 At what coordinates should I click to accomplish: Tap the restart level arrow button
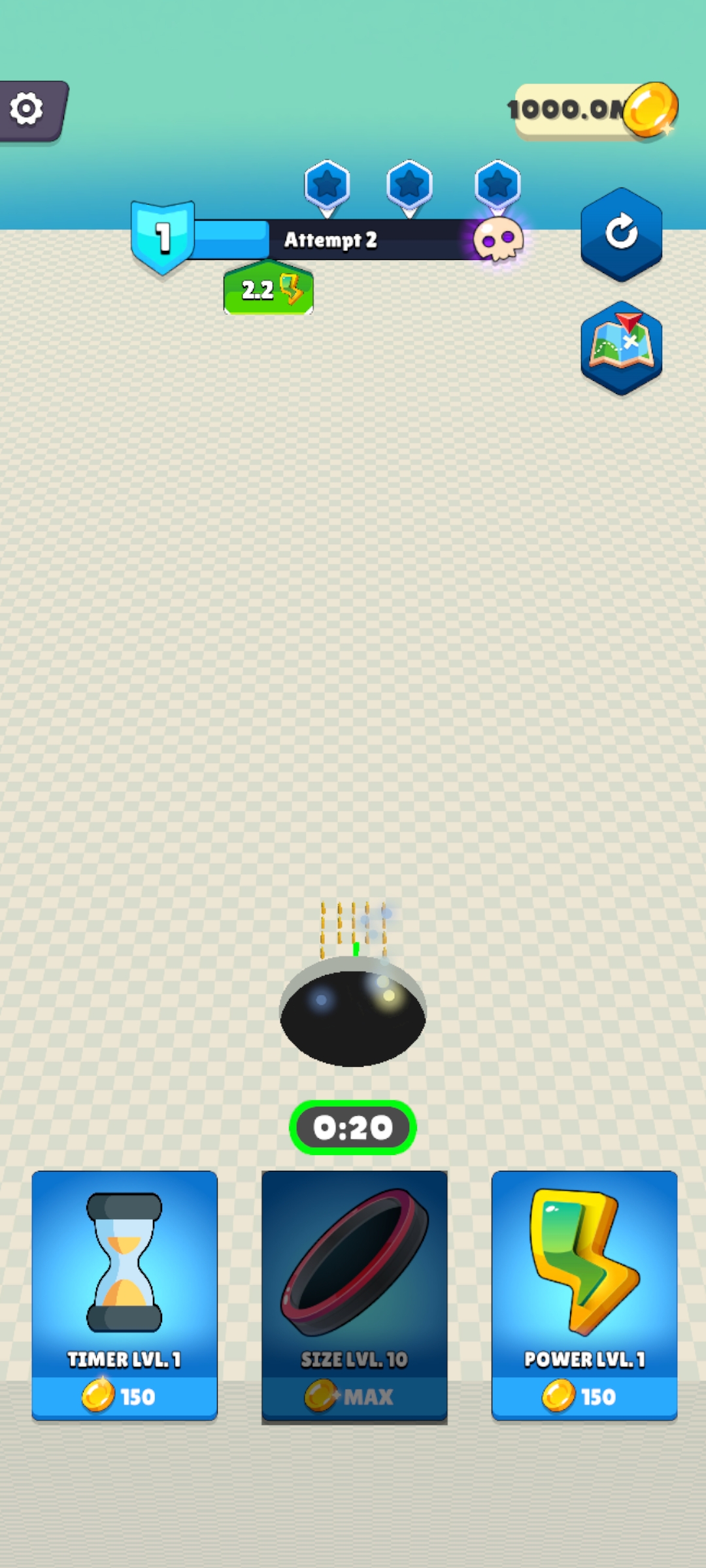[621, 233]
